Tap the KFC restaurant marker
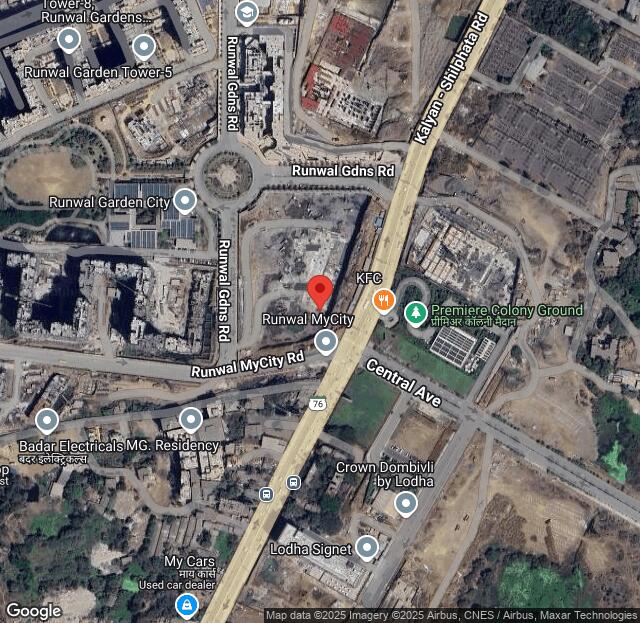 [x=383, y=299]
